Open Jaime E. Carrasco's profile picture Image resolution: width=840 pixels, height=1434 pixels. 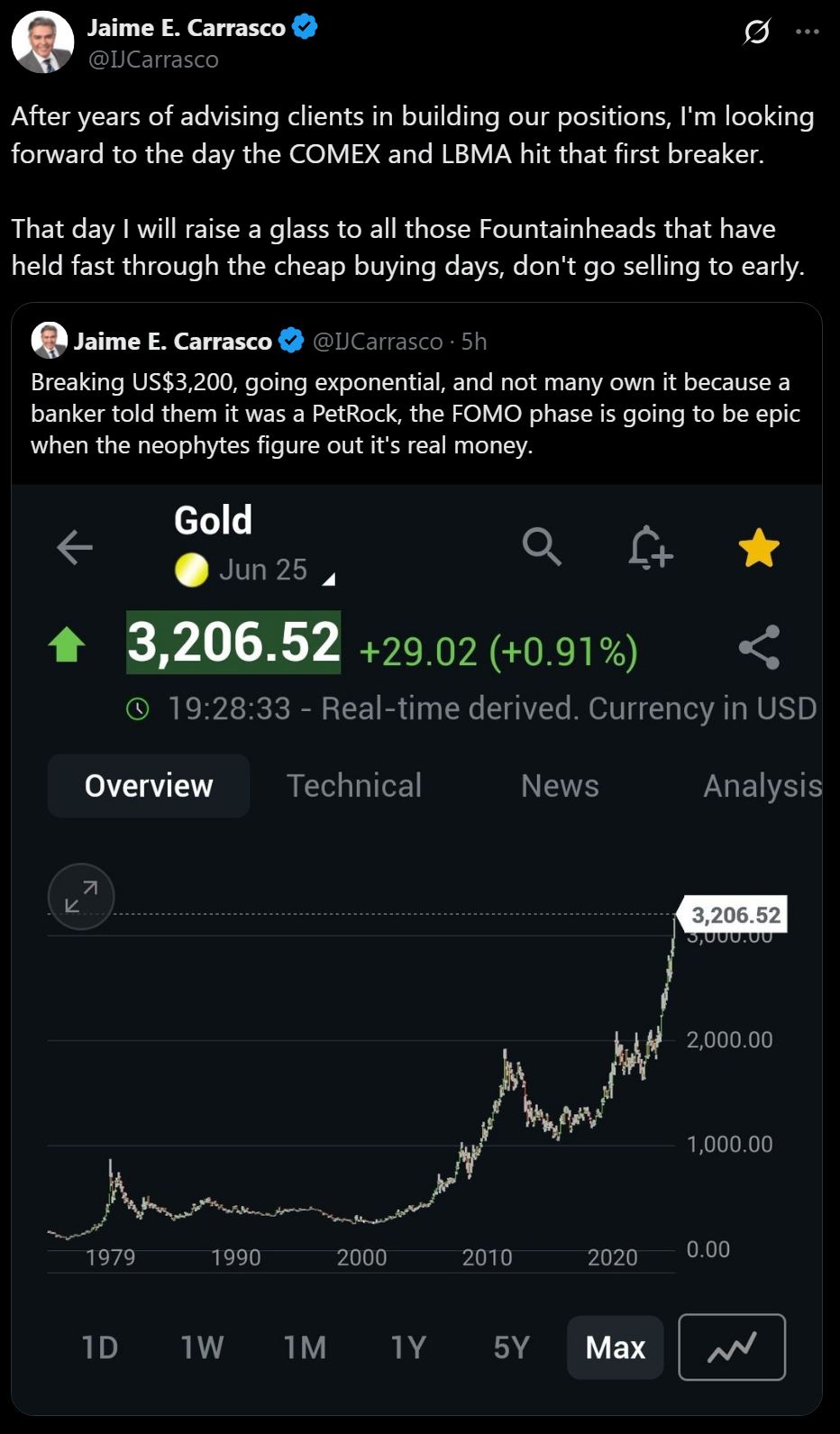click(42, 42)
